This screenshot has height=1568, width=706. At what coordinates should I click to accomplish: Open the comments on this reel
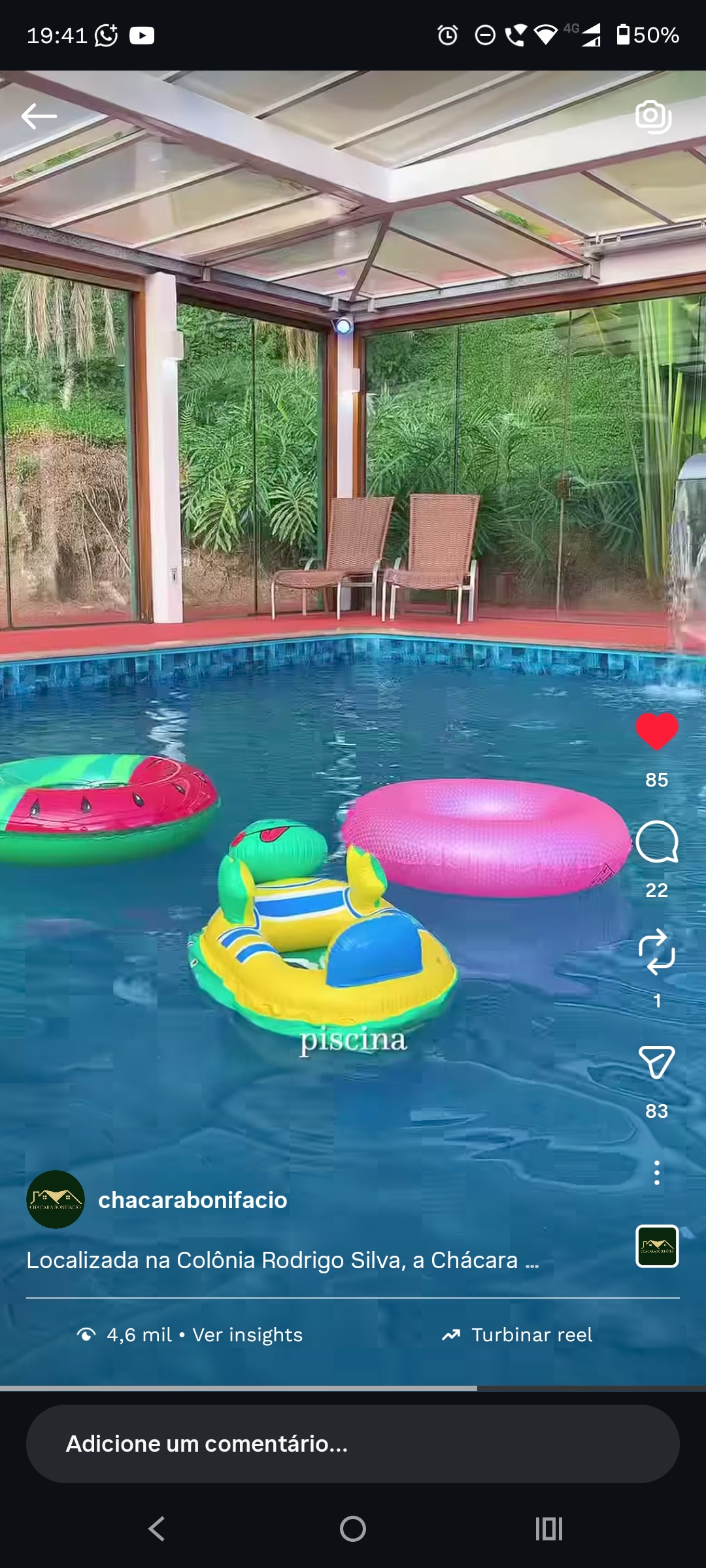(x=656, y=842)
